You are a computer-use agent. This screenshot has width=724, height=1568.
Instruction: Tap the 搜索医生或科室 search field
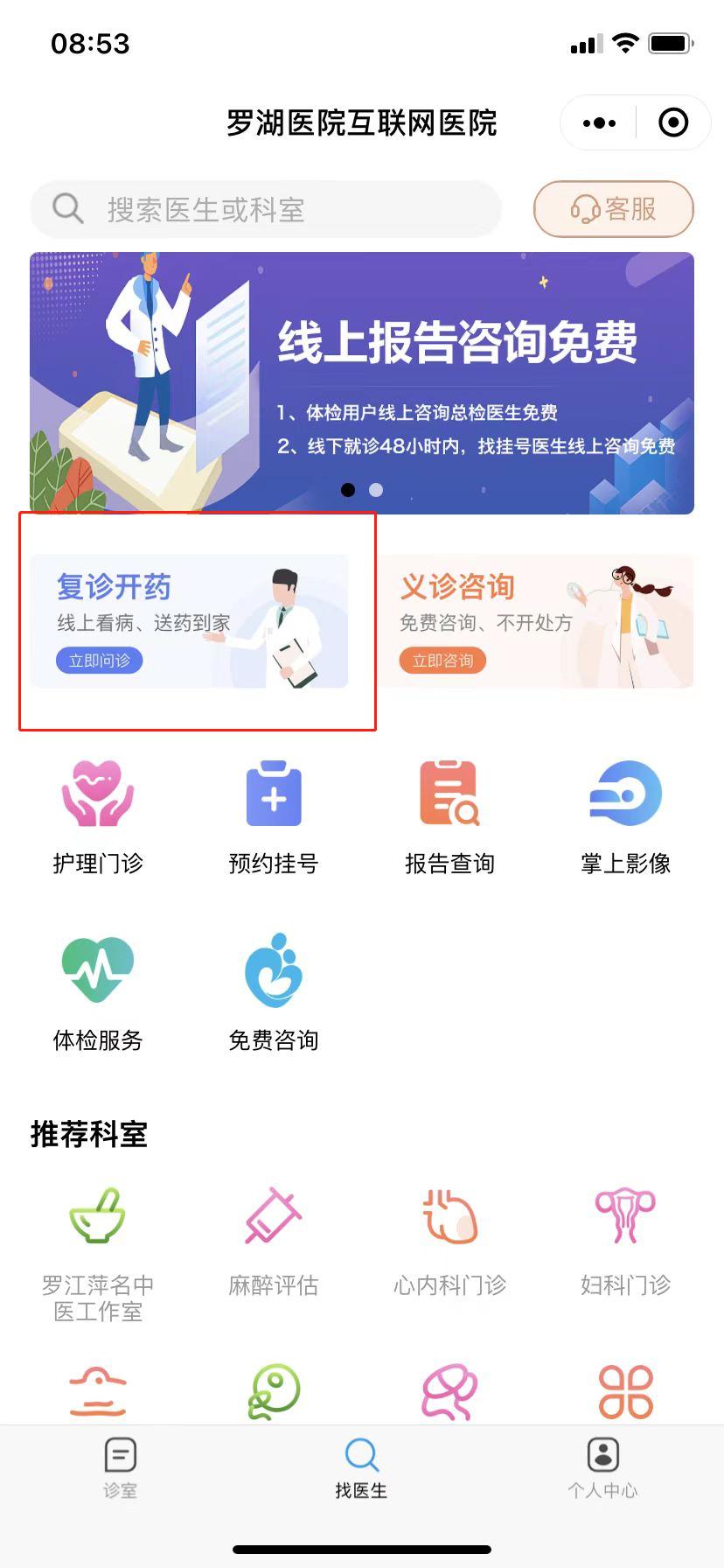click(x=266, y=209)
